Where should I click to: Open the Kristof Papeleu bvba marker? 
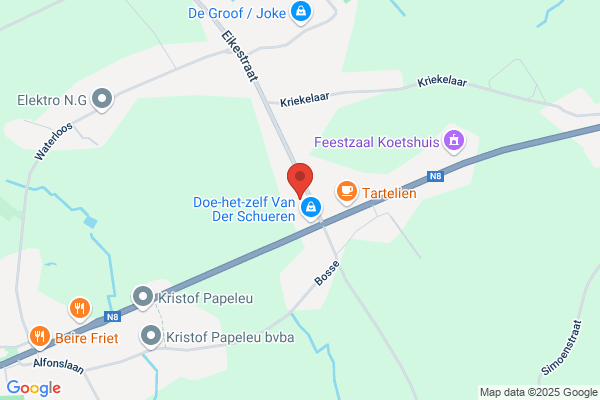(x=151, y=337)
